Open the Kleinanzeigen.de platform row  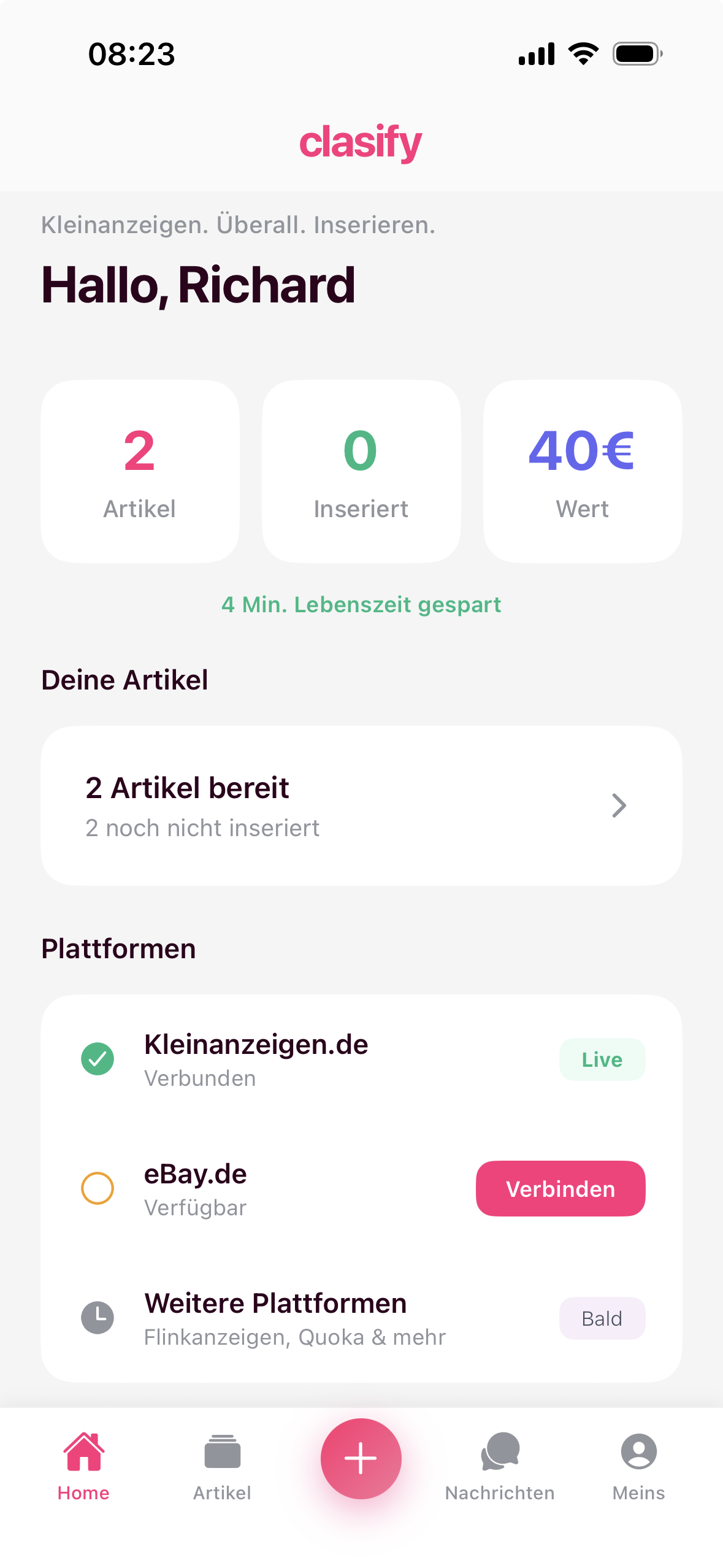click(x=361, y=1059)
